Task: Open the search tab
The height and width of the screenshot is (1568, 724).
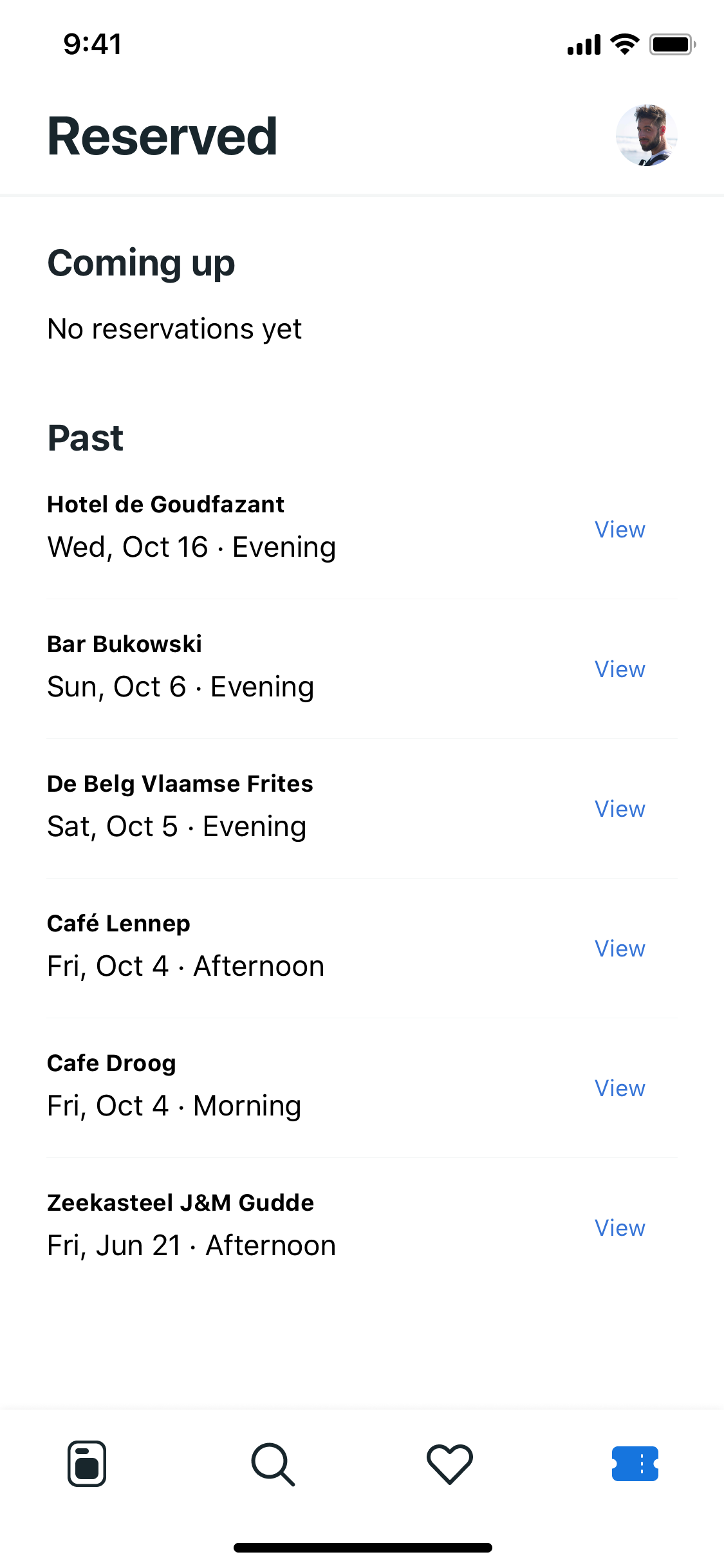Action: coord(273,1463)
